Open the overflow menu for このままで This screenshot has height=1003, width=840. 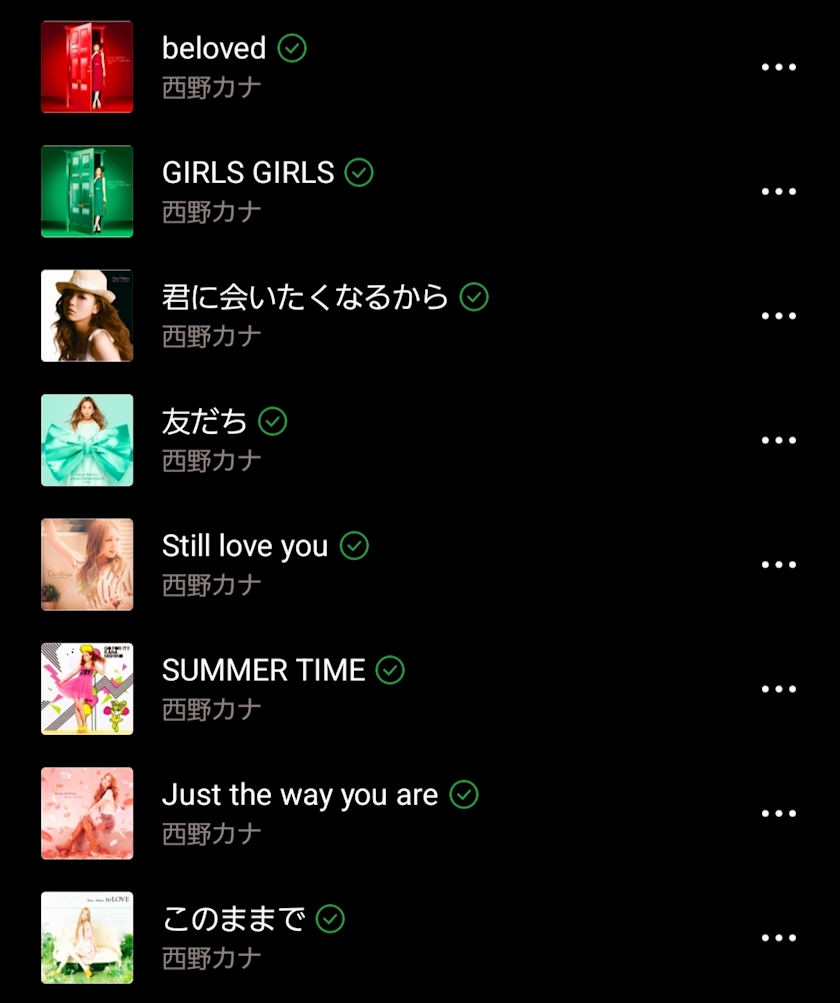pyautogui.click(x=778, y=938)
